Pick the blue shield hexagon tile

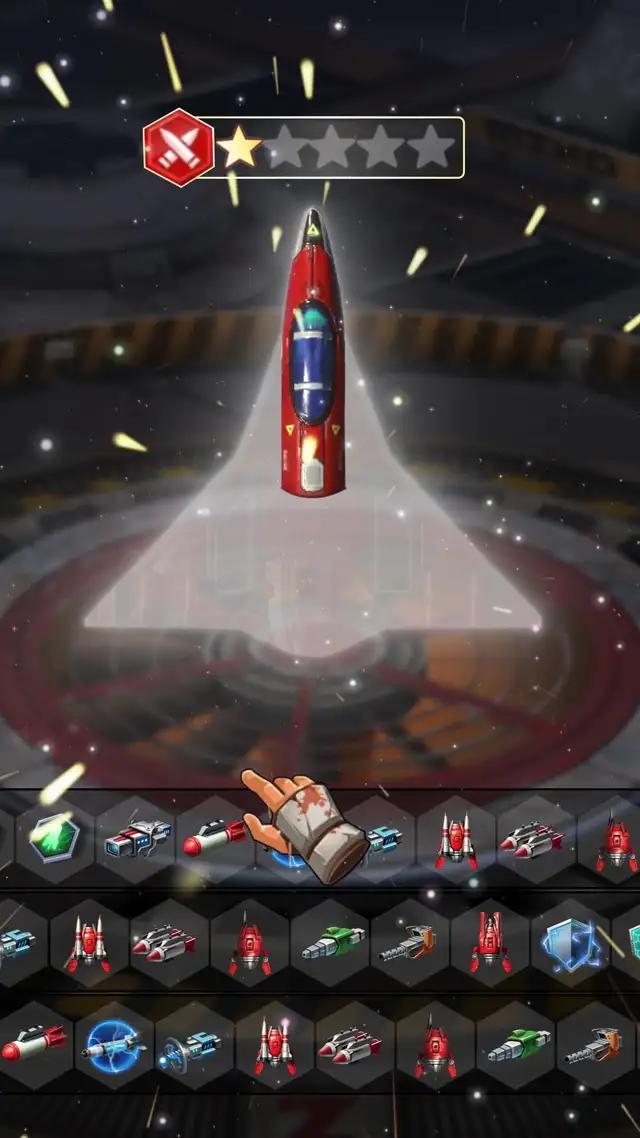[x=570, y=941]
